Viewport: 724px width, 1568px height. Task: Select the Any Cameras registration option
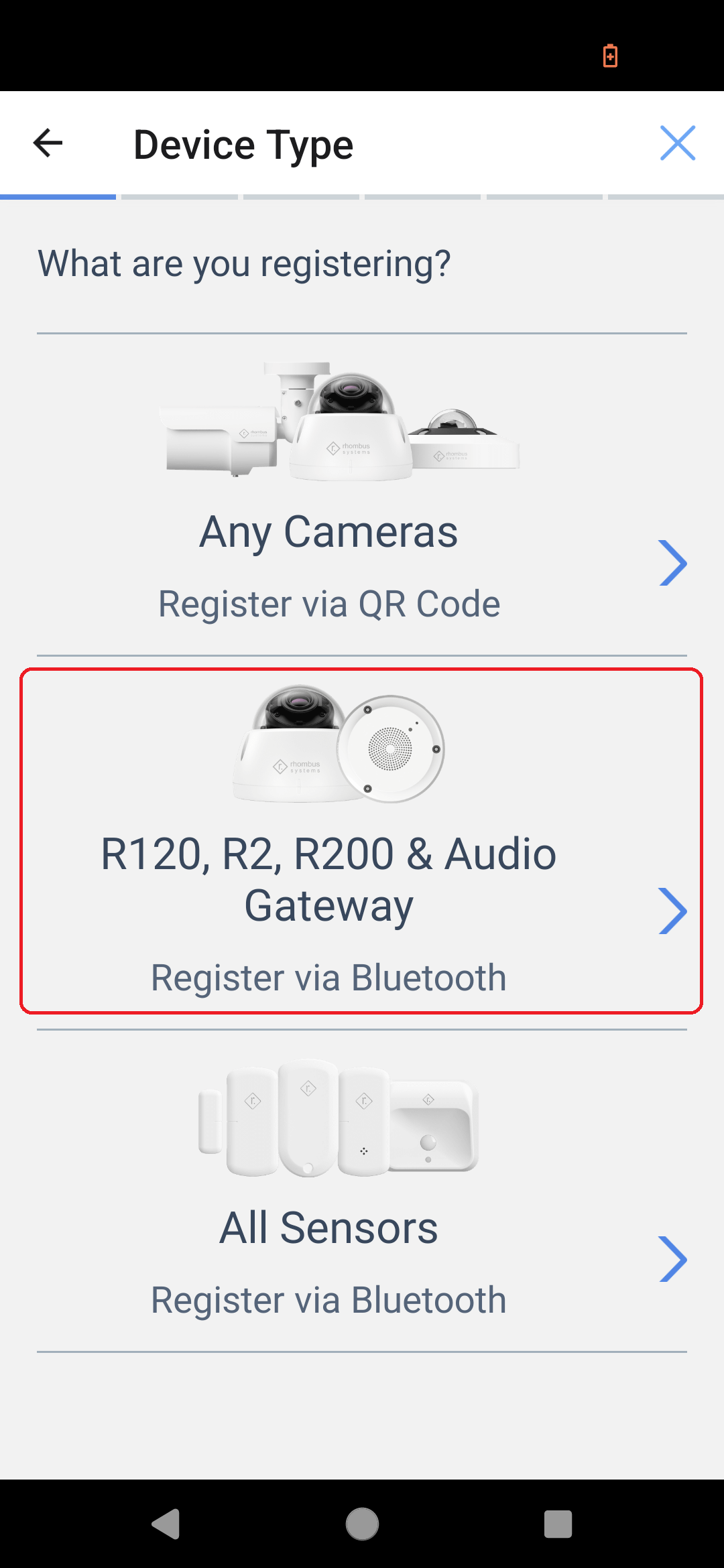click(328, 533)
